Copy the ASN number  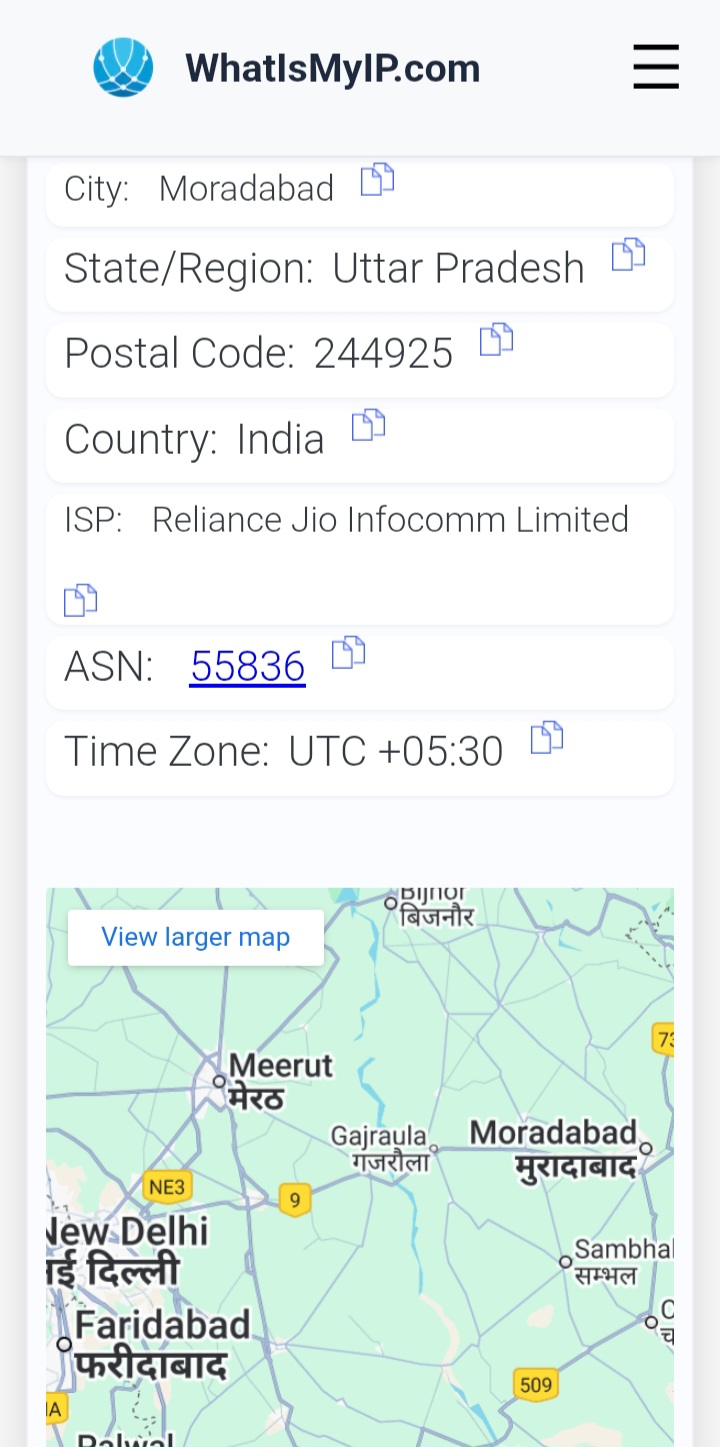point(348,652)
